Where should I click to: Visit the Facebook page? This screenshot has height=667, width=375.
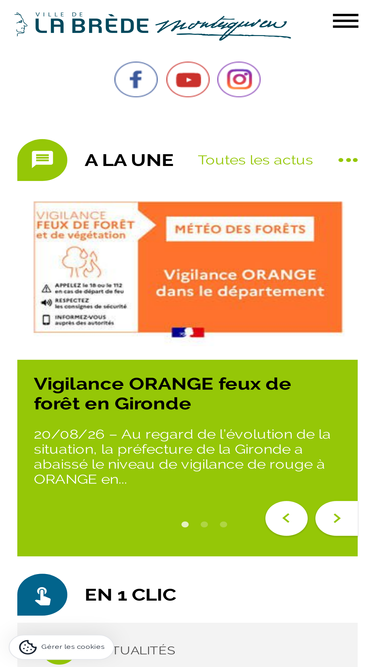pyautogui.click(x=136, y=80)
